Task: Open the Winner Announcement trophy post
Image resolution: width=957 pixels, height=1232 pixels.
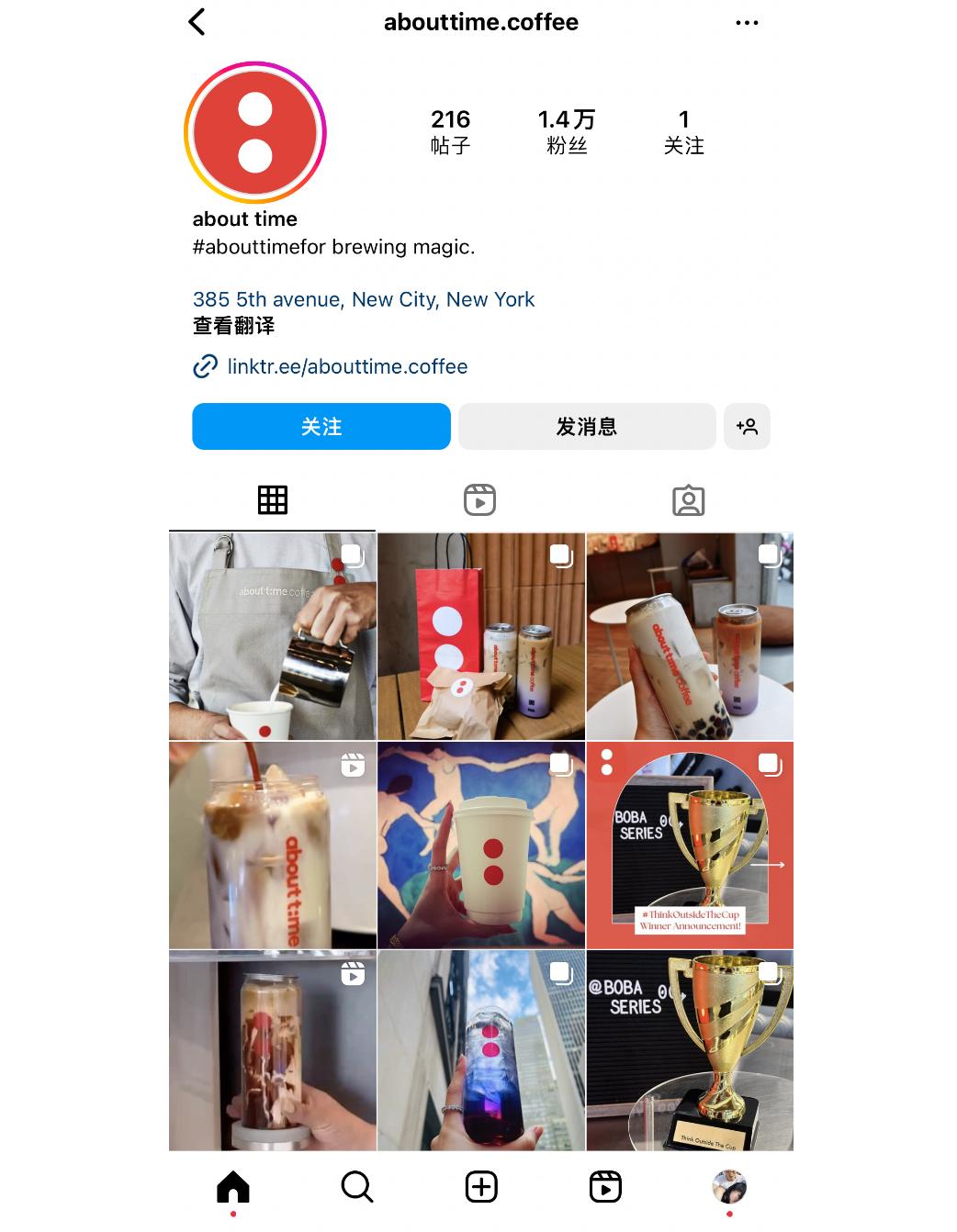Action: [689, 845]
